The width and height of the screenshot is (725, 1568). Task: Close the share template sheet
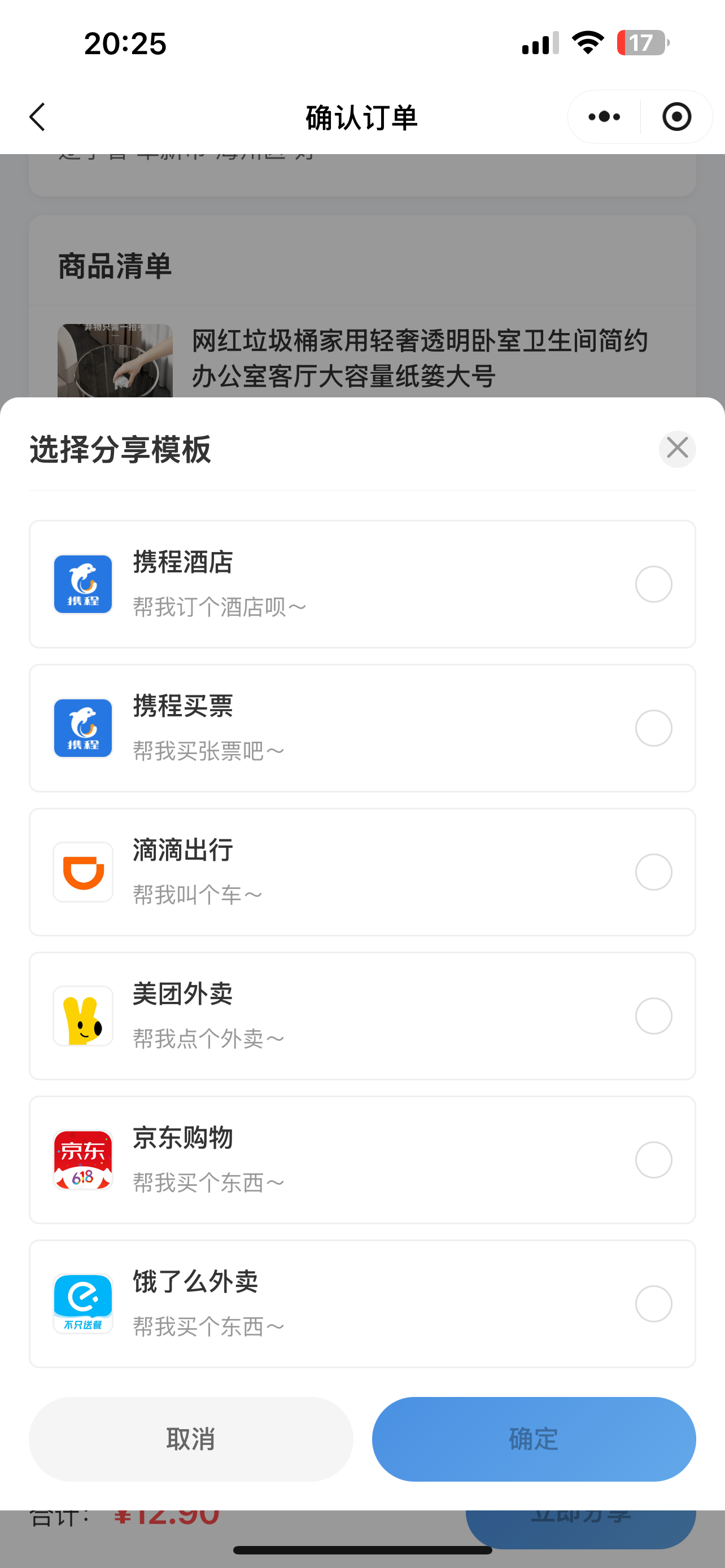coord(677,449)
